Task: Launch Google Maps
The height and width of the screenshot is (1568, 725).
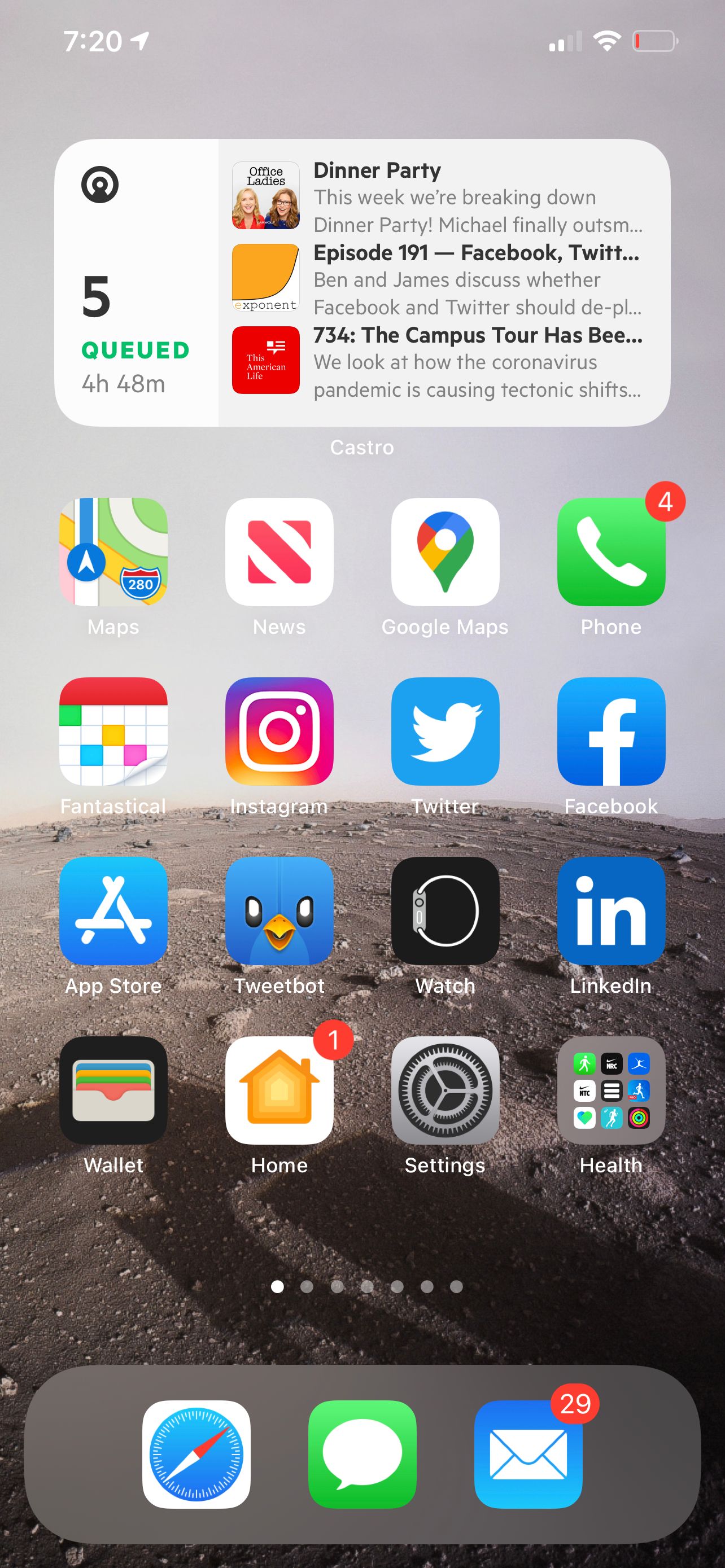Action: click(x=445, y=551)
